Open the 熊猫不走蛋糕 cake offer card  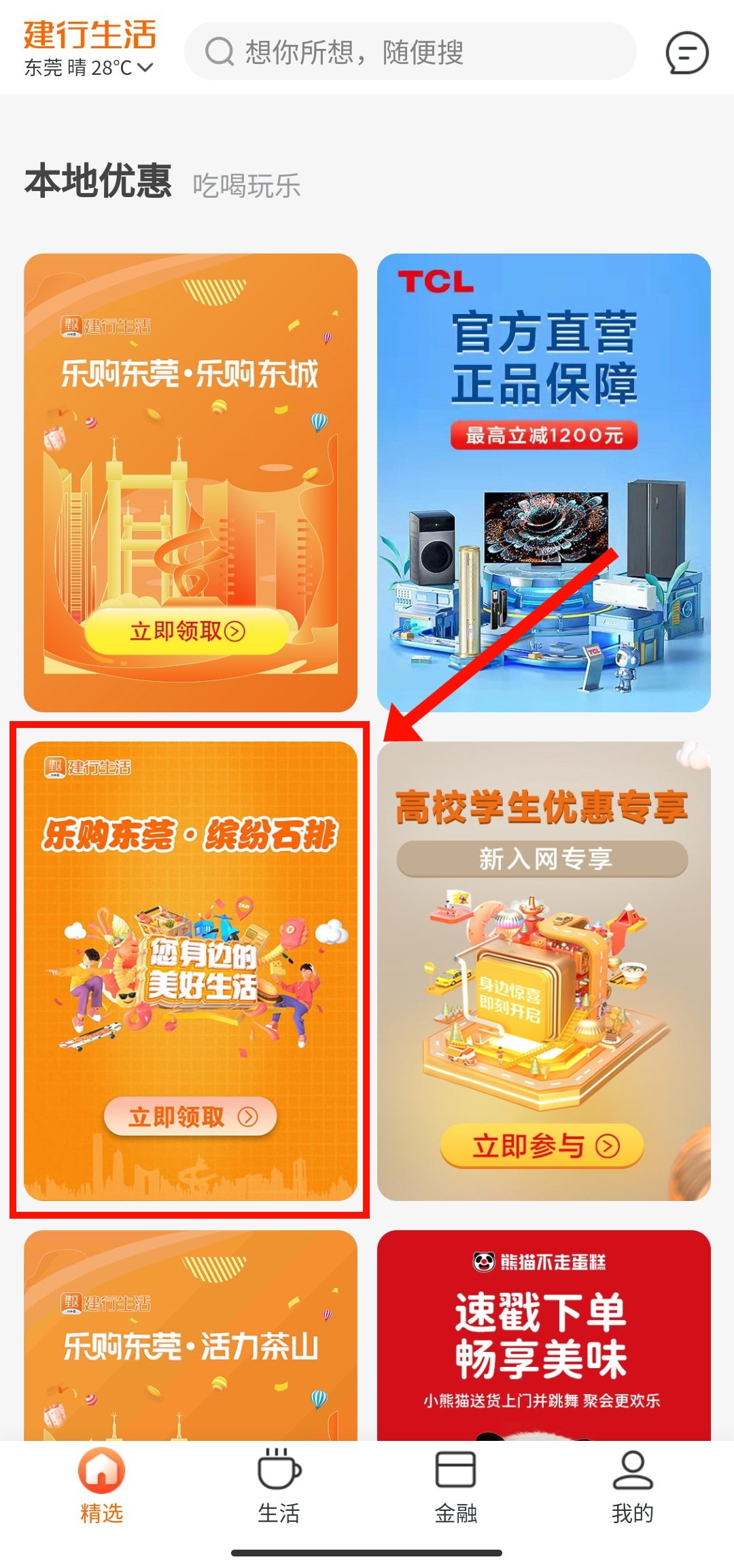(544, 1335)
